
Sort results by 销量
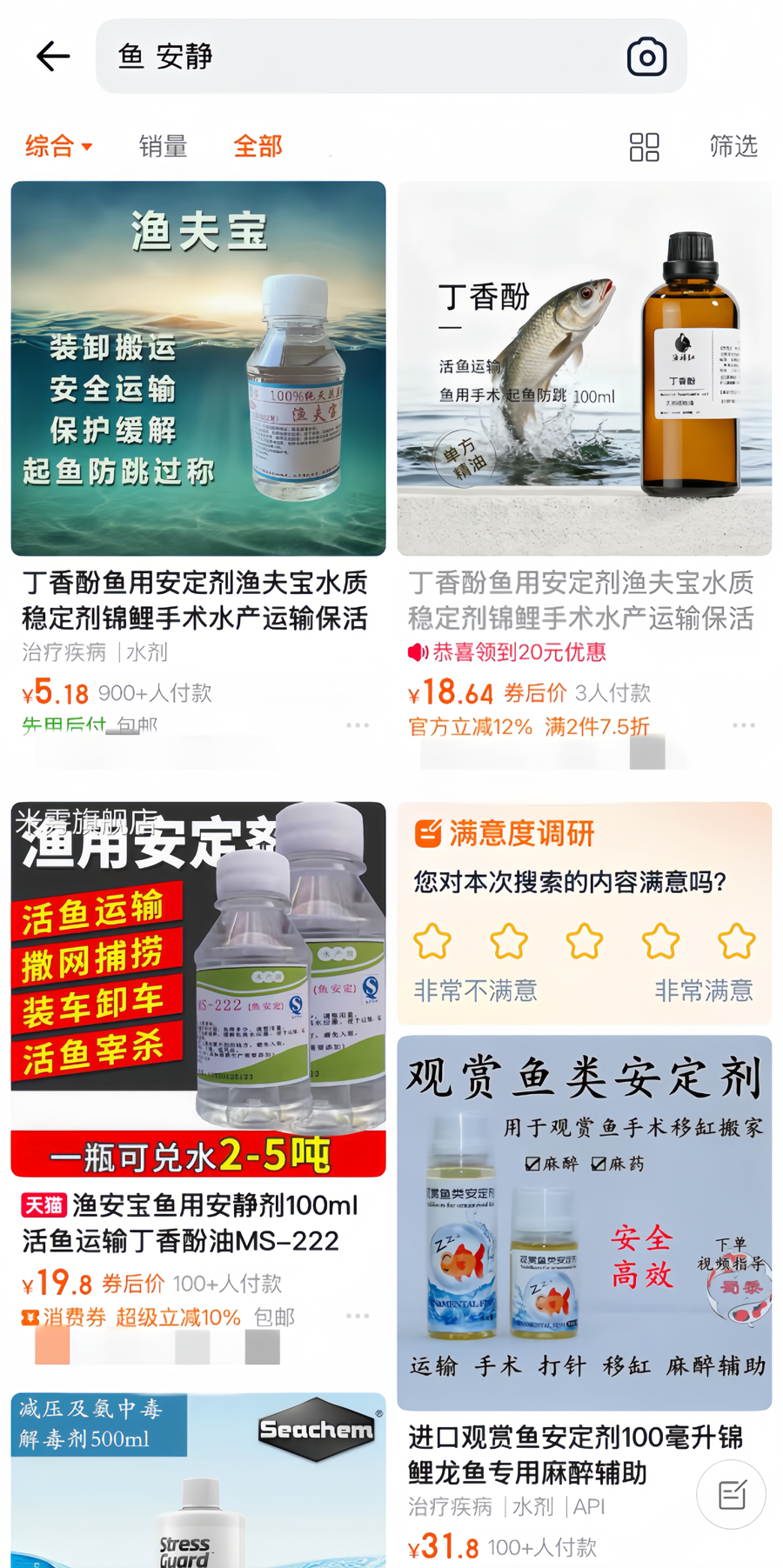[163, 146]
